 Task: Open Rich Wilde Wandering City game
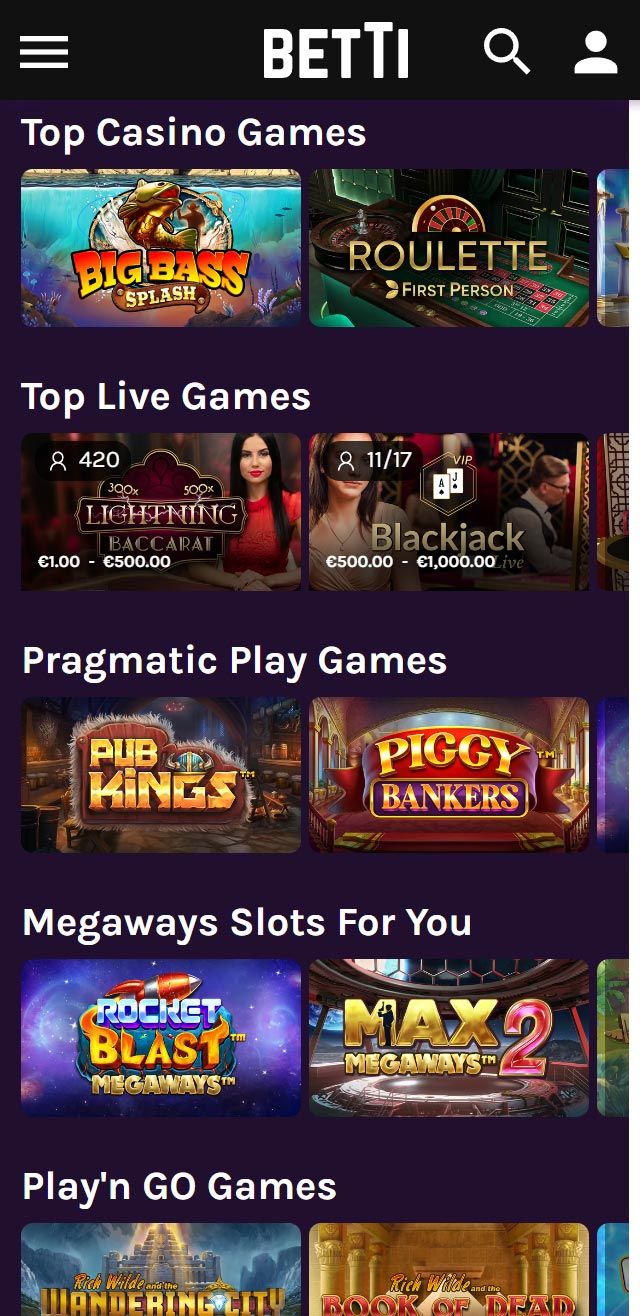(x=161, y=1272)
